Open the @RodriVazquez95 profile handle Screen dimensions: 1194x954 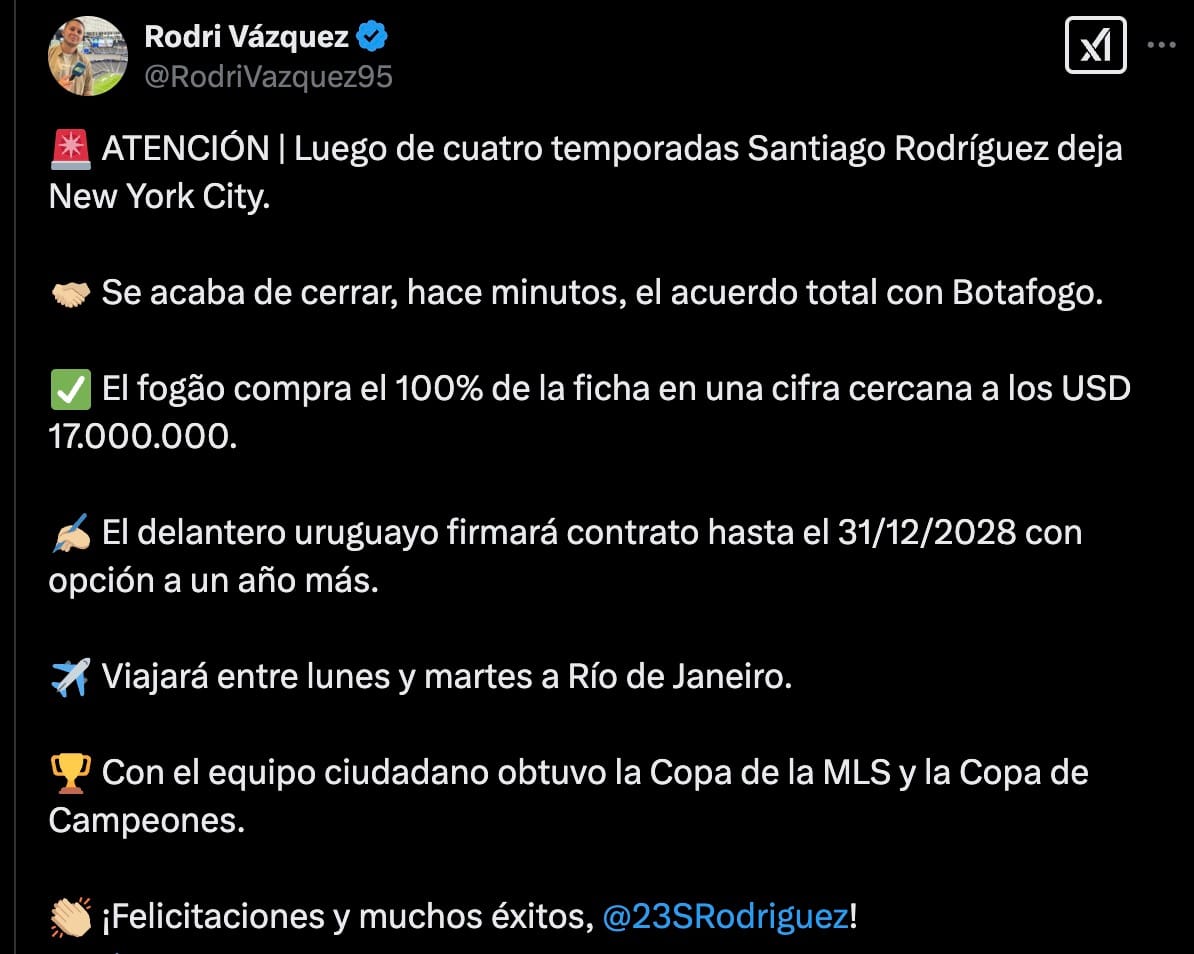[269, 77]
